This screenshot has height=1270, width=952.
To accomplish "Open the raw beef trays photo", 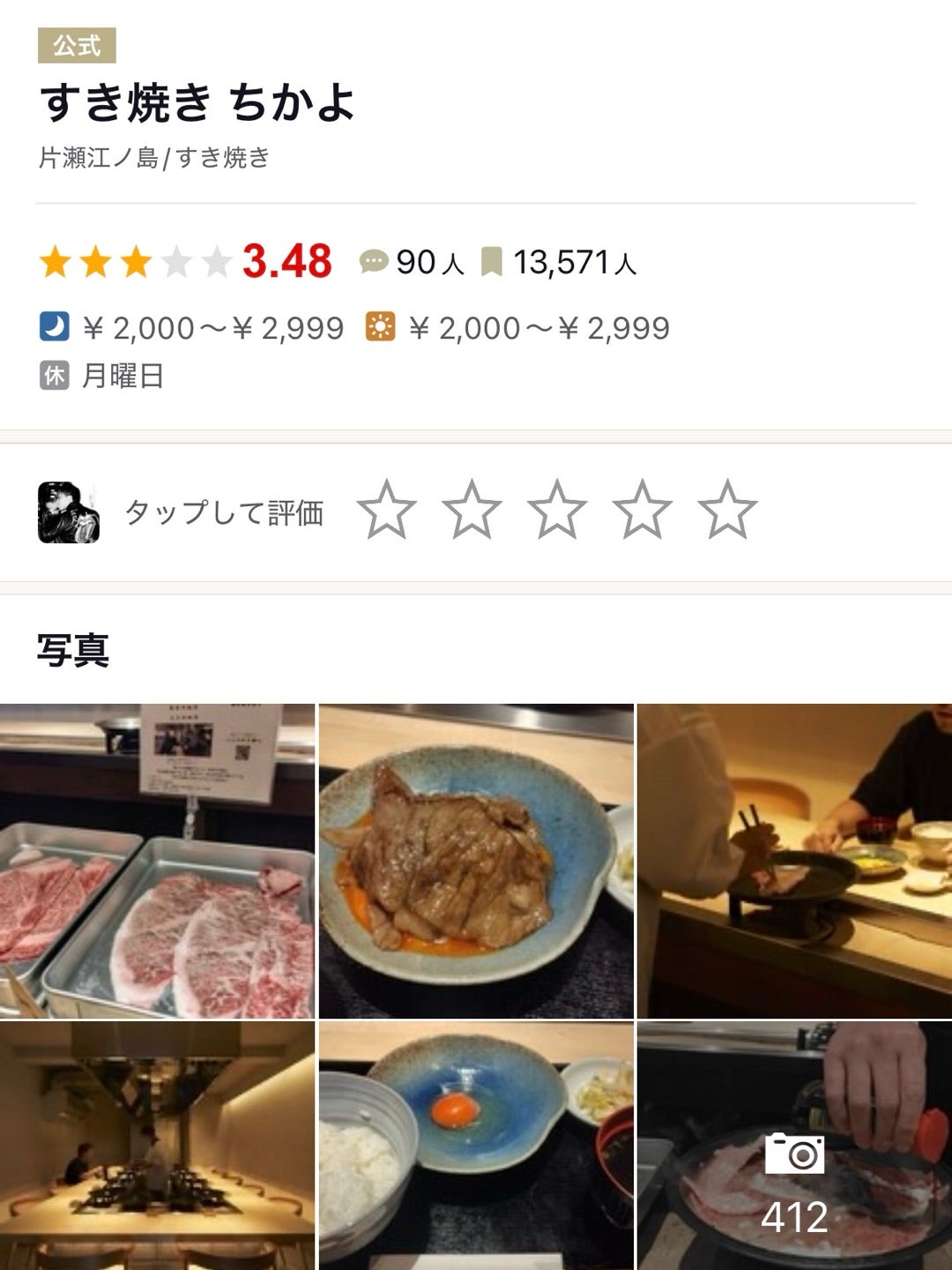I will [157, 861].
